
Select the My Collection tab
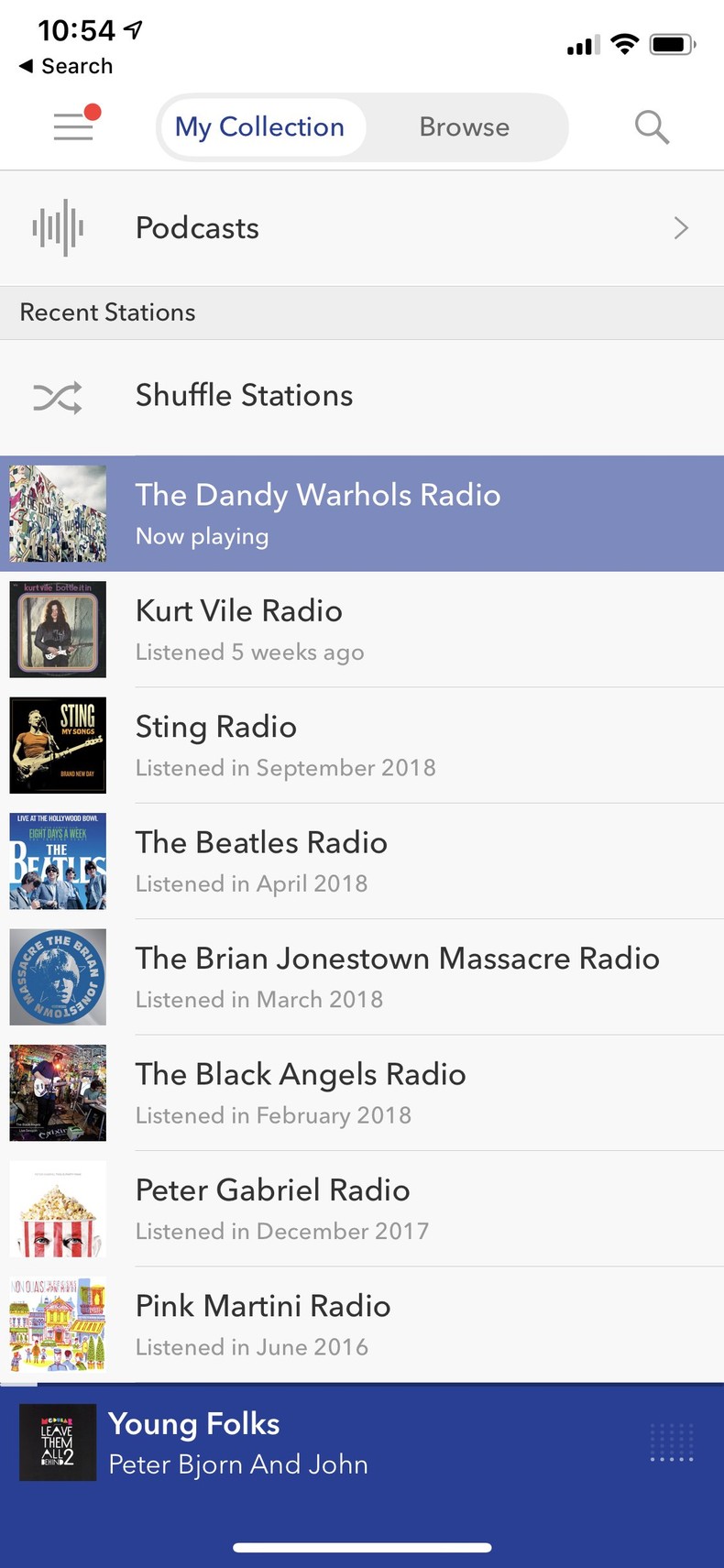tap(260, 127)
